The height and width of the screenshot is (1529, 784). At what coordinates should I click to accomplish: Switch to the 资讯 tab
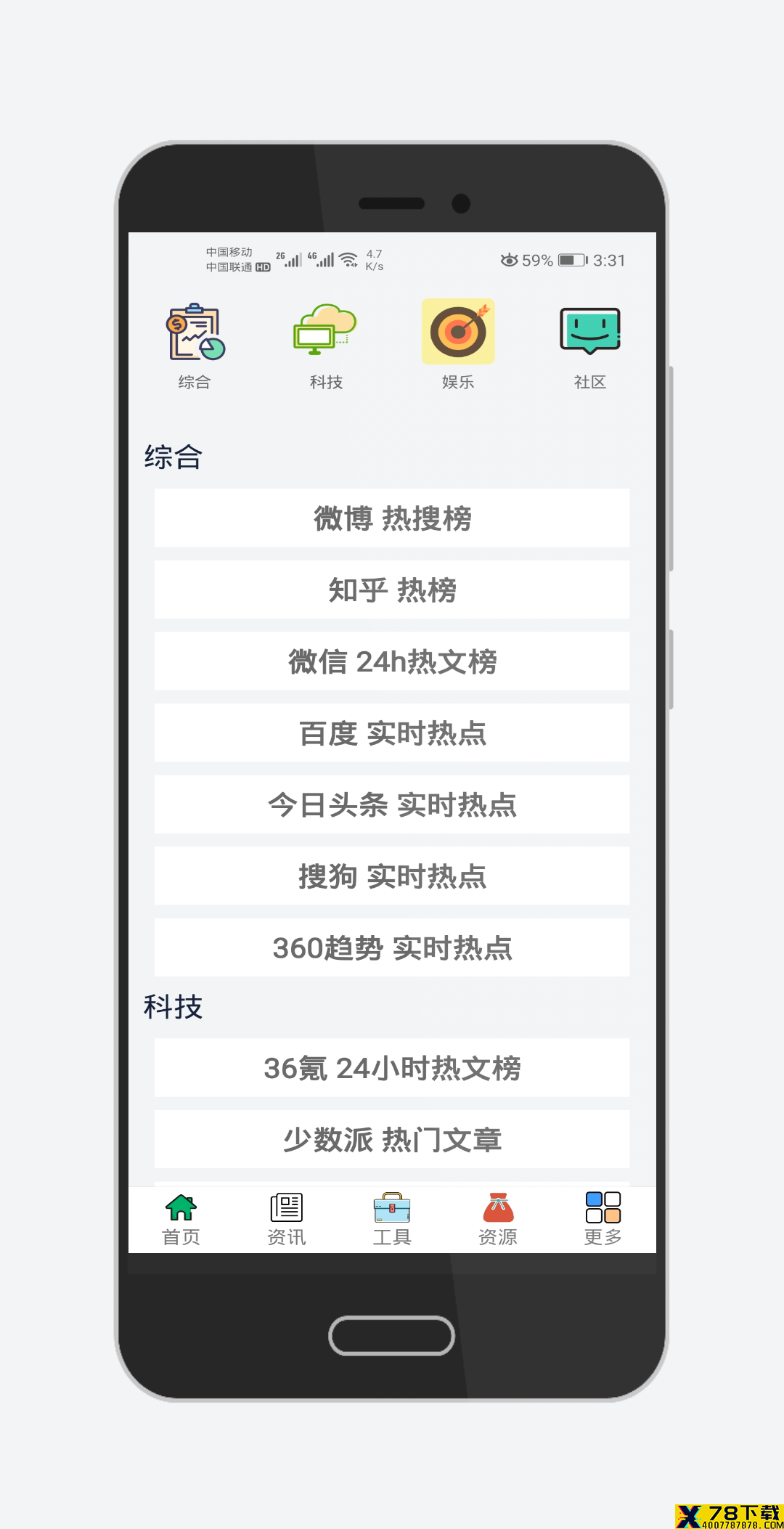tap(286, 1220)
